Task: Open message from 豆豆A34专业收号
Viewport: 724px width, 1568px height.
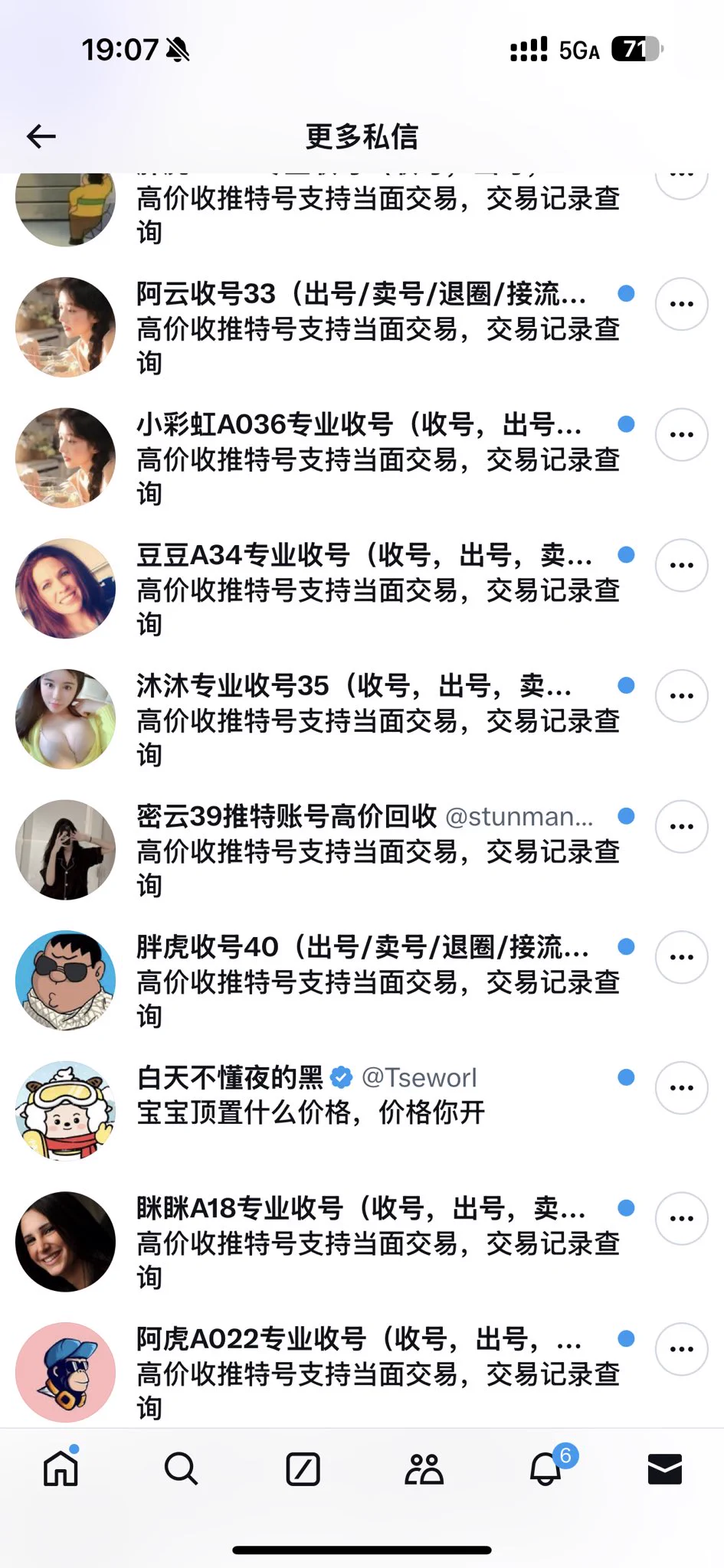Action: coord(375,590)
